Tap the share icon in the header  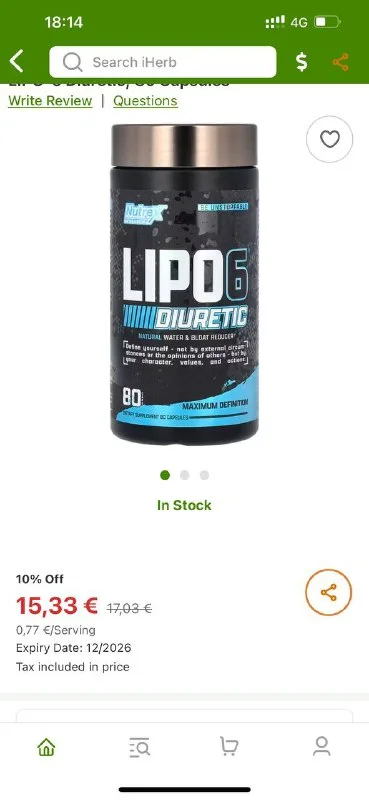point(340,62)
